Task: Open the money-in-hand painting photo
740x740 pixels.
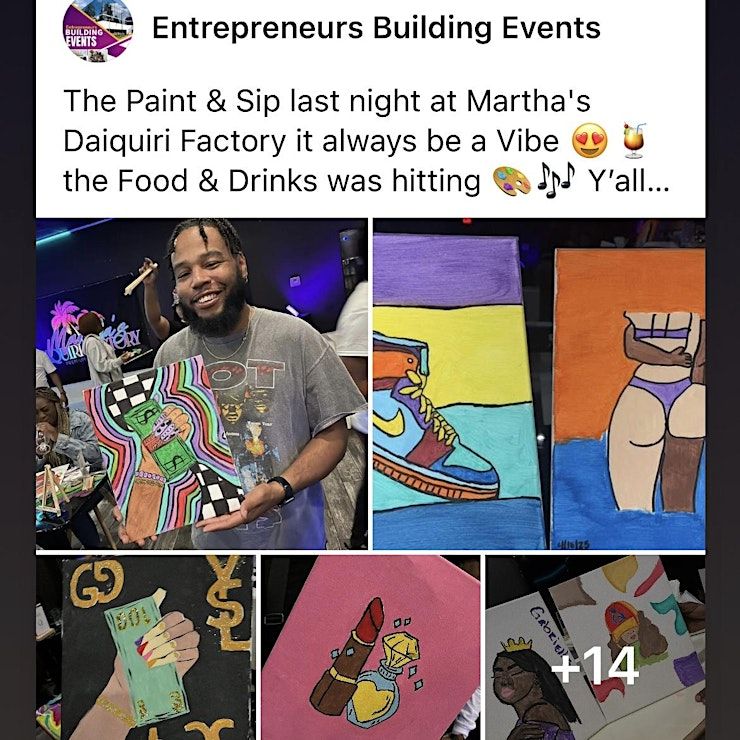Action: pos(145,648)
